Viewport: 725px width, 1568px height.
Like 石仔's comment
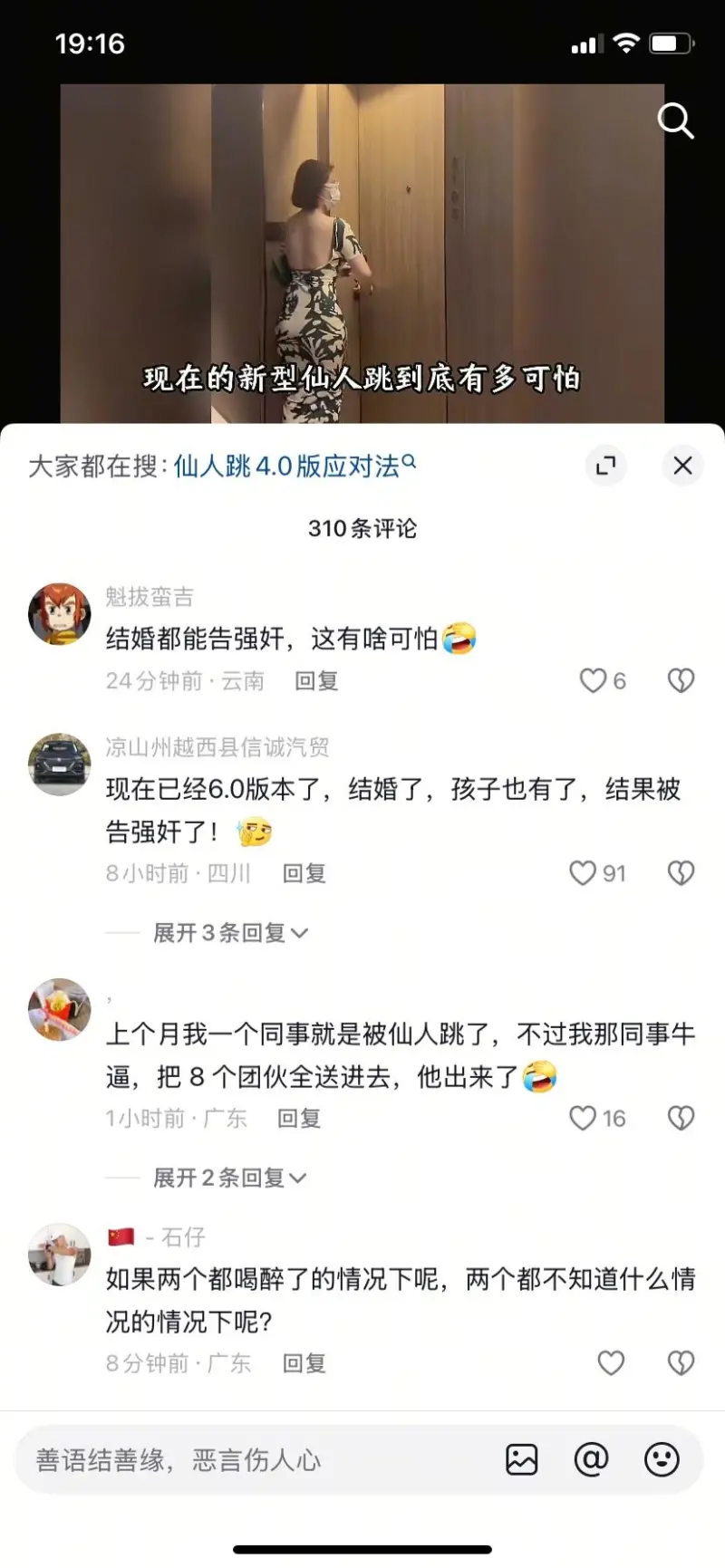(x=611, y=1363)
